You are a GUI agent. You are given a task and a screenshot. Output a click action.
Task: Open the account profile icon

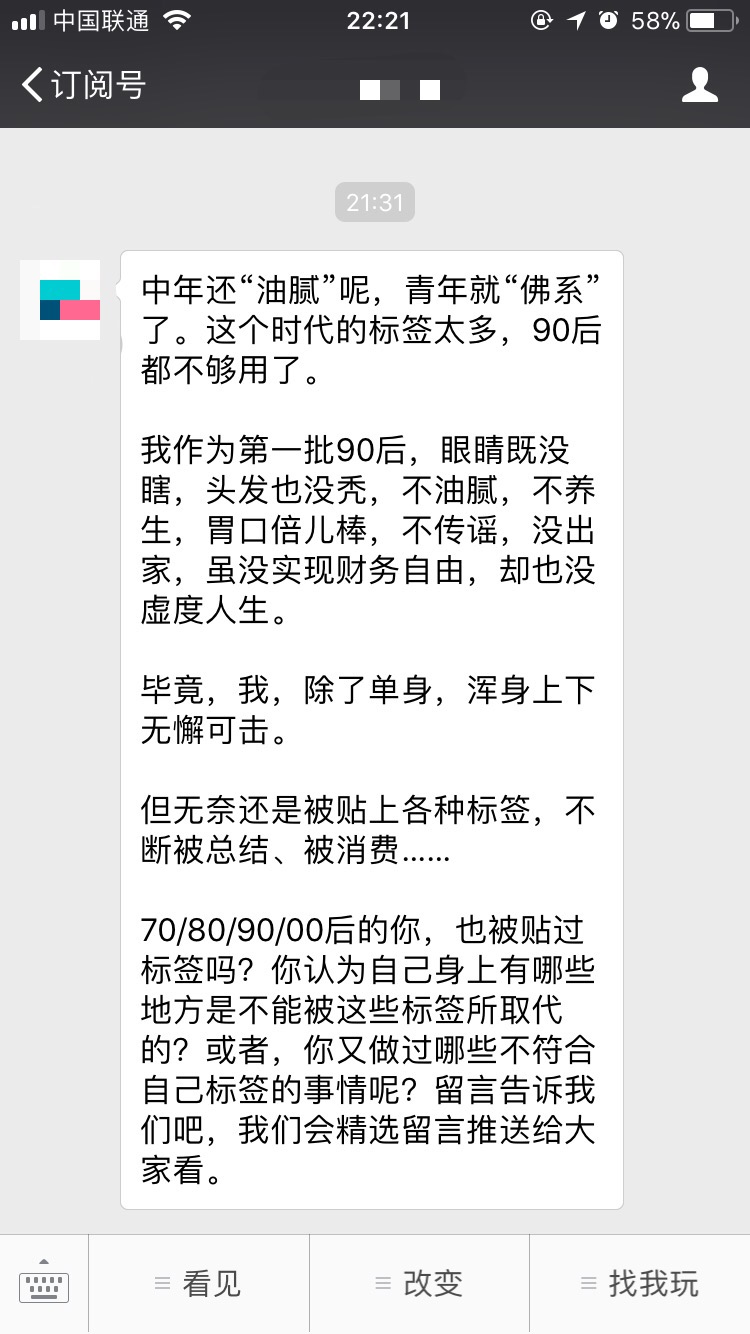pos(699,85)
